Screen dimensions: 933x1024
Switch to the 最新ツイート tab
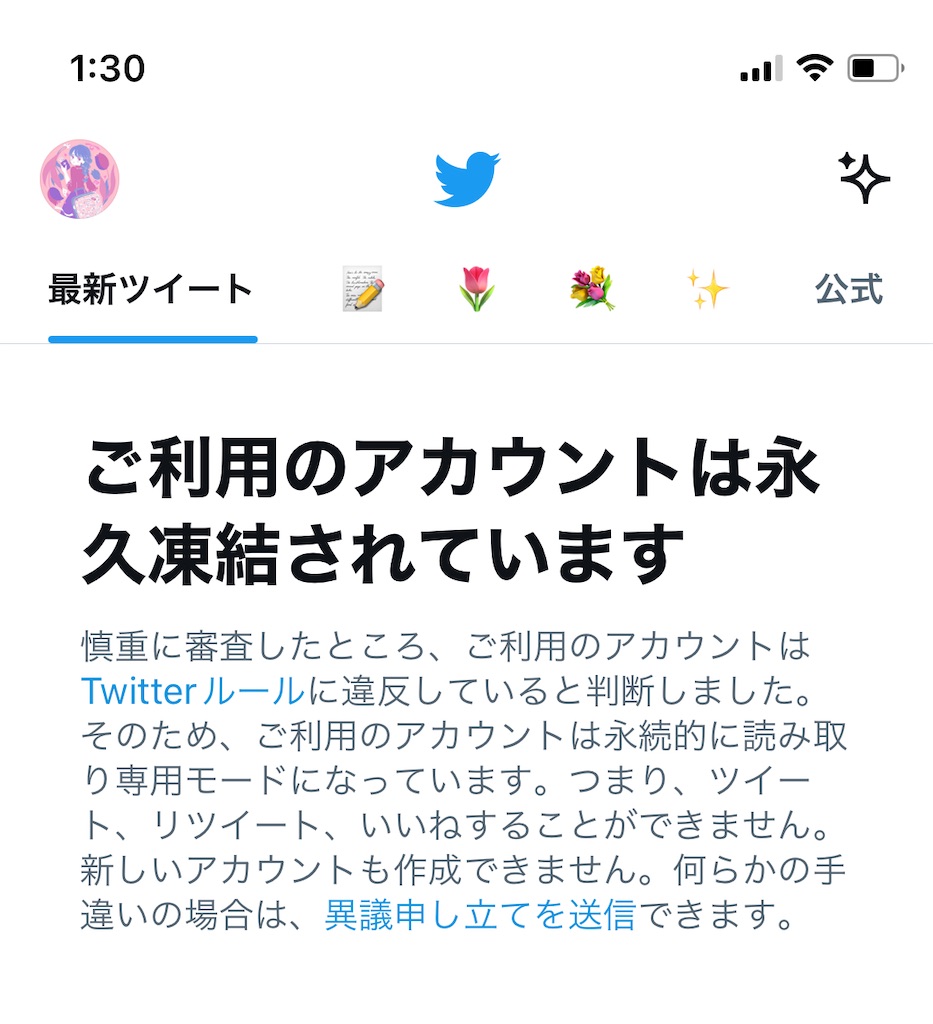152,287
